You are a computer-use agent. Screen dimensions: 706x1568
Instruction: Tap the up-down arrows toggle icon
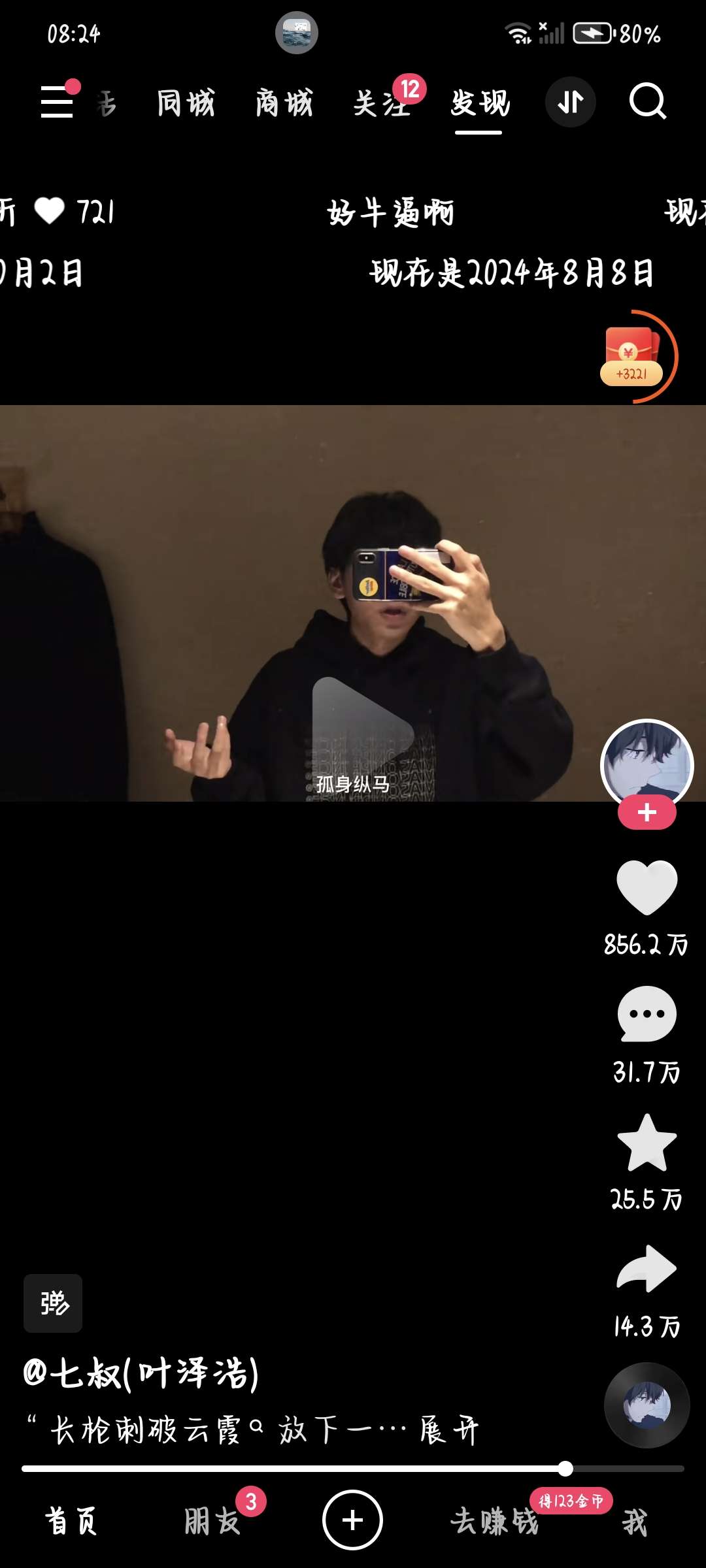click(x=571, y=102)
